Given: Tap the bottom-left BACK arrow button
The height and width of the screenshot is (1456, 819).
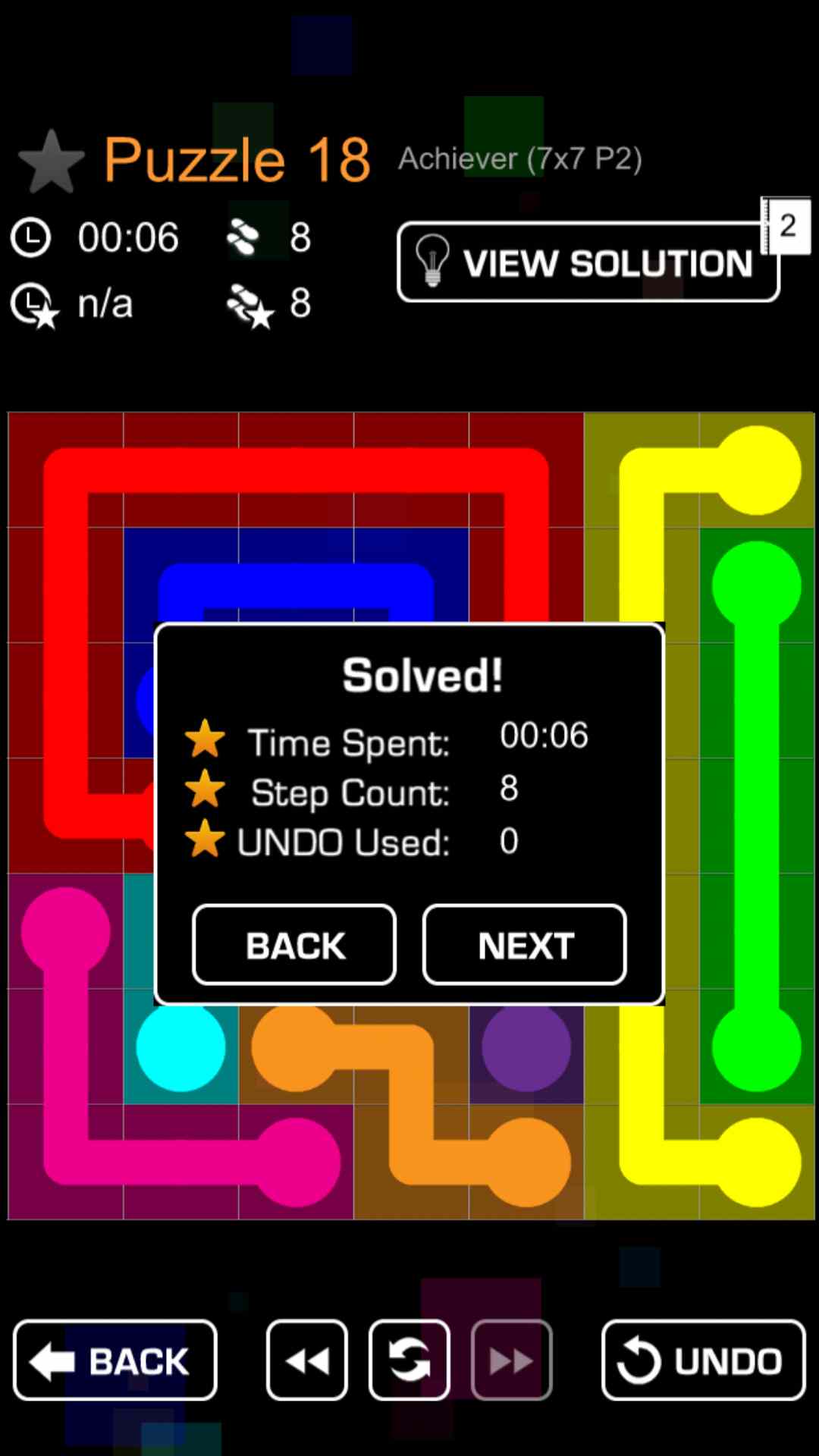Looking at the screenshot, I should coord(115,1360).
